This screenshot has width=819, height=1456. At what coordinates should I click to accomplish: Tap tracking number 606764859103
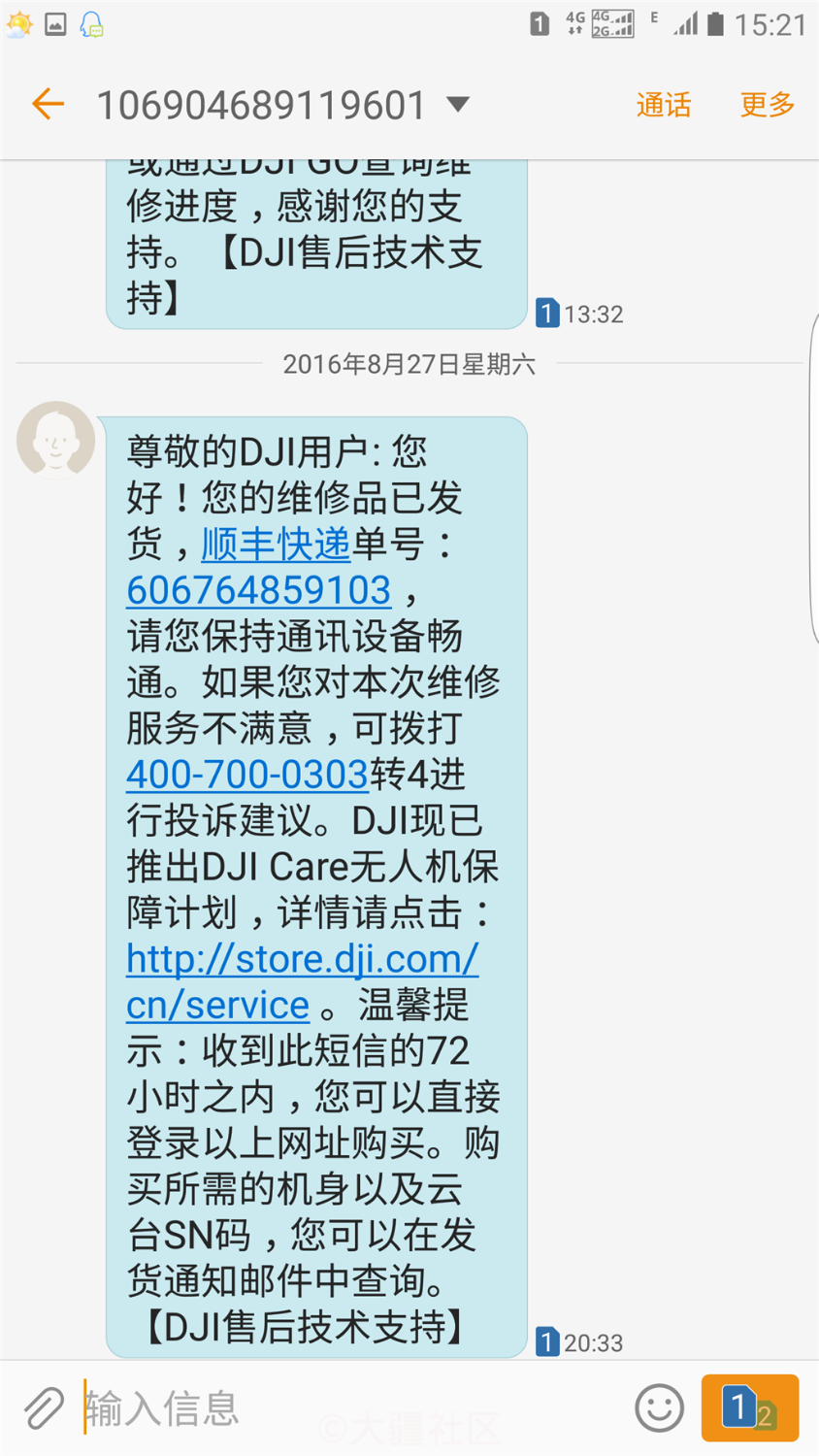coord(259,590)
